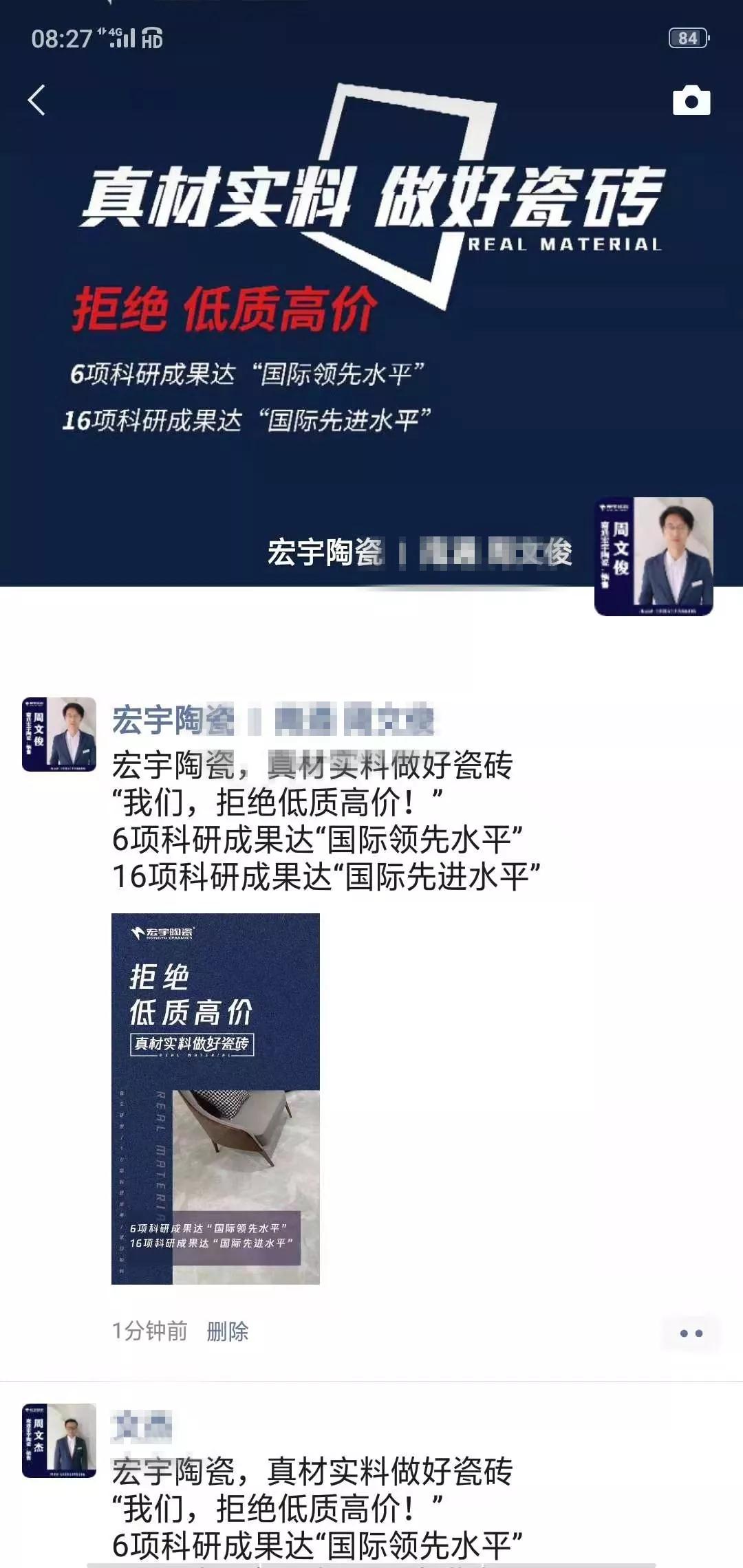Open the 宏宇陶瓷 poster's name on first post

(x=272, y=720)
